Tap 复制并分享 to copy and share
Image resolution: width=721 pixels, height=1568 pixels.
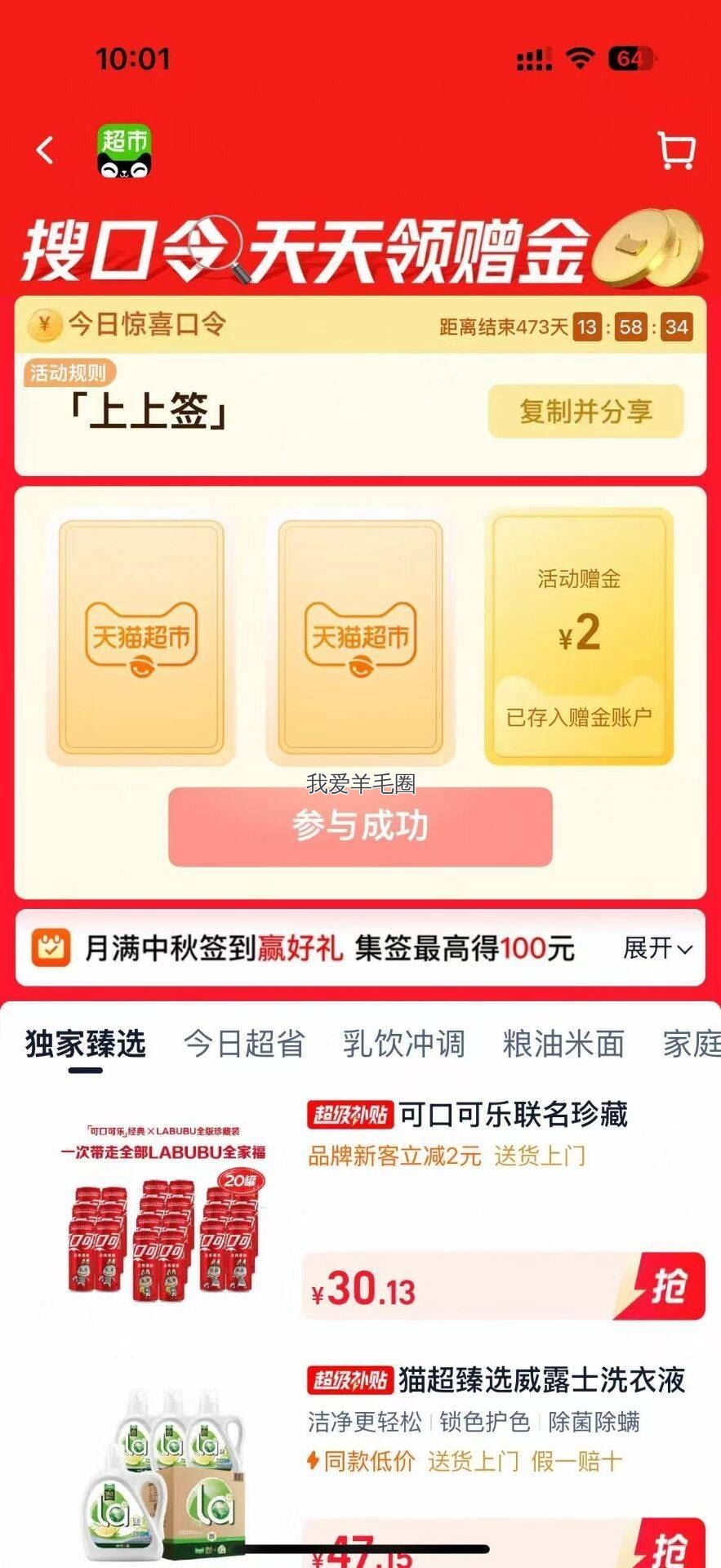click(x=585, y=411)
